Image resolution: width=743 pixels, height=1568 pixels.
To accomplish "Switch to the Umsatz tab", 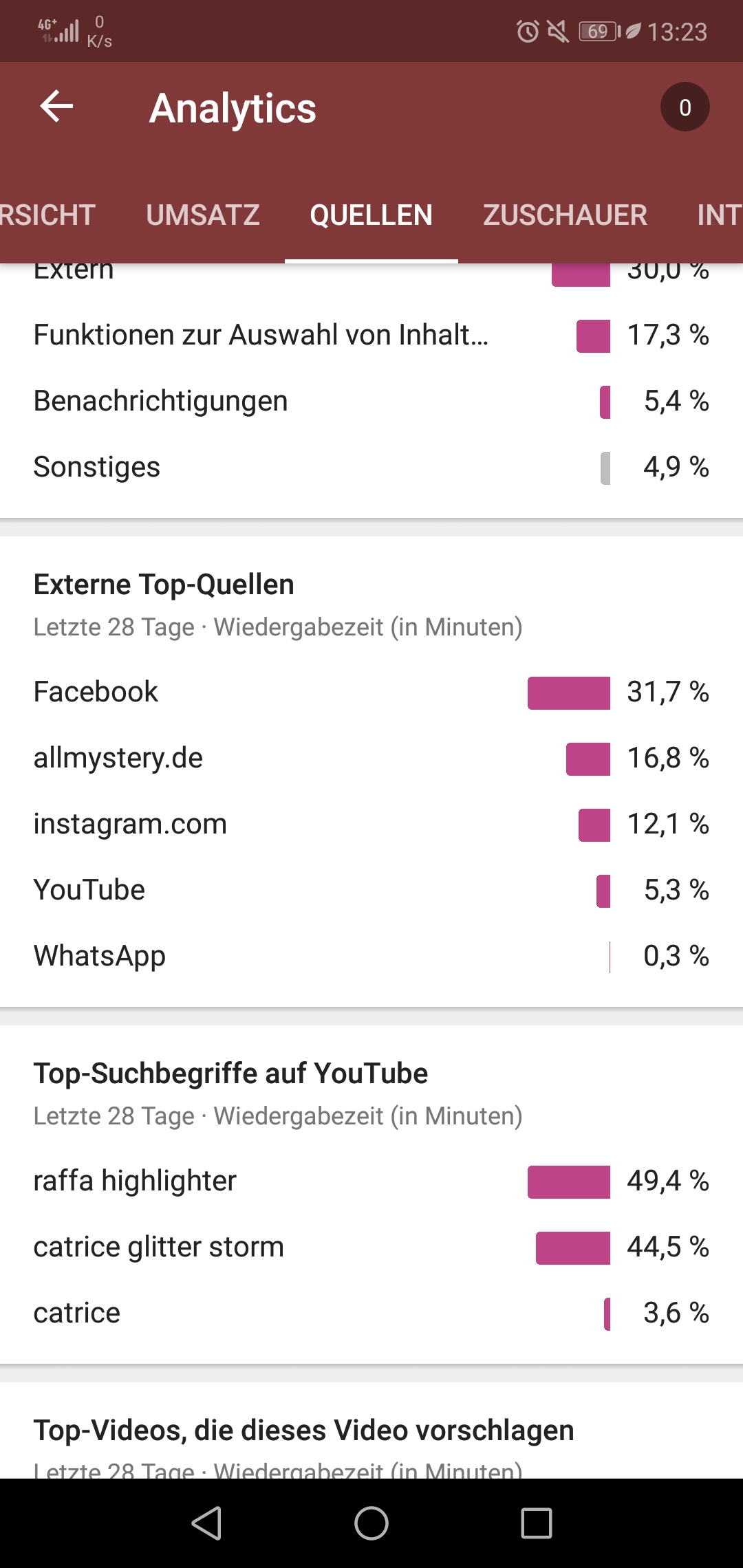I will pos(202,215).
